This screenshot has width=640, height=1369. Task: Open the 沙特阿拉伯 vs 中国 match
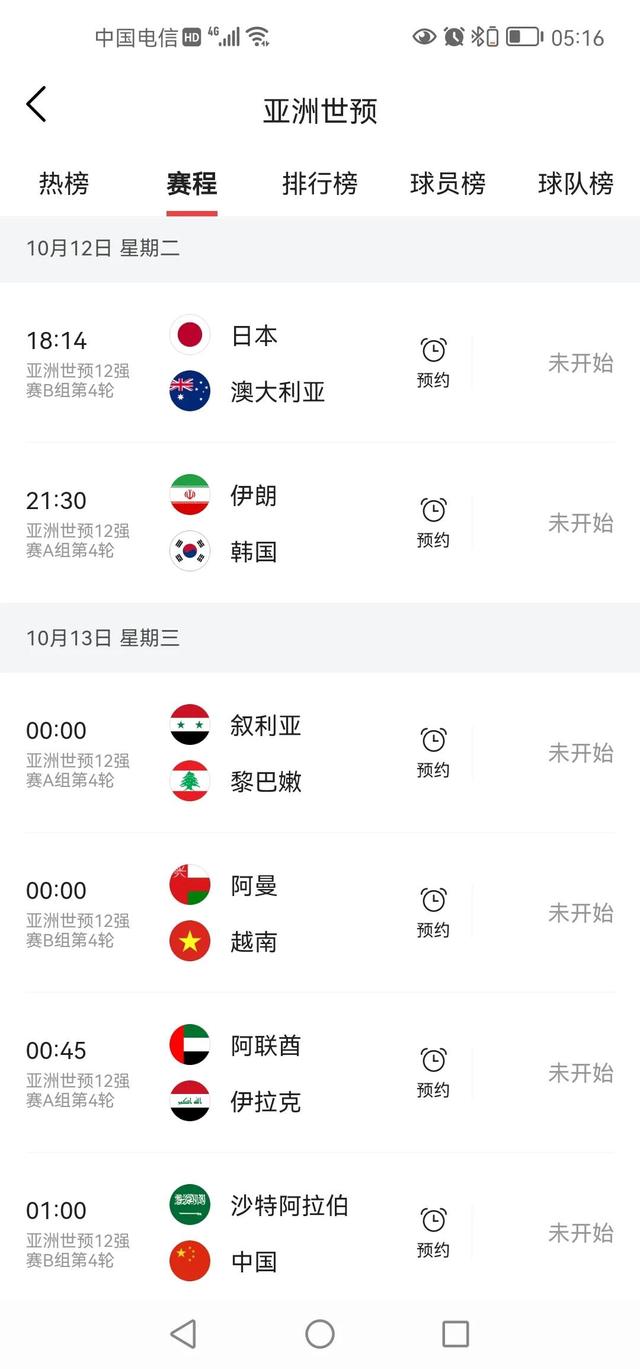click(x=320, y=1226)
